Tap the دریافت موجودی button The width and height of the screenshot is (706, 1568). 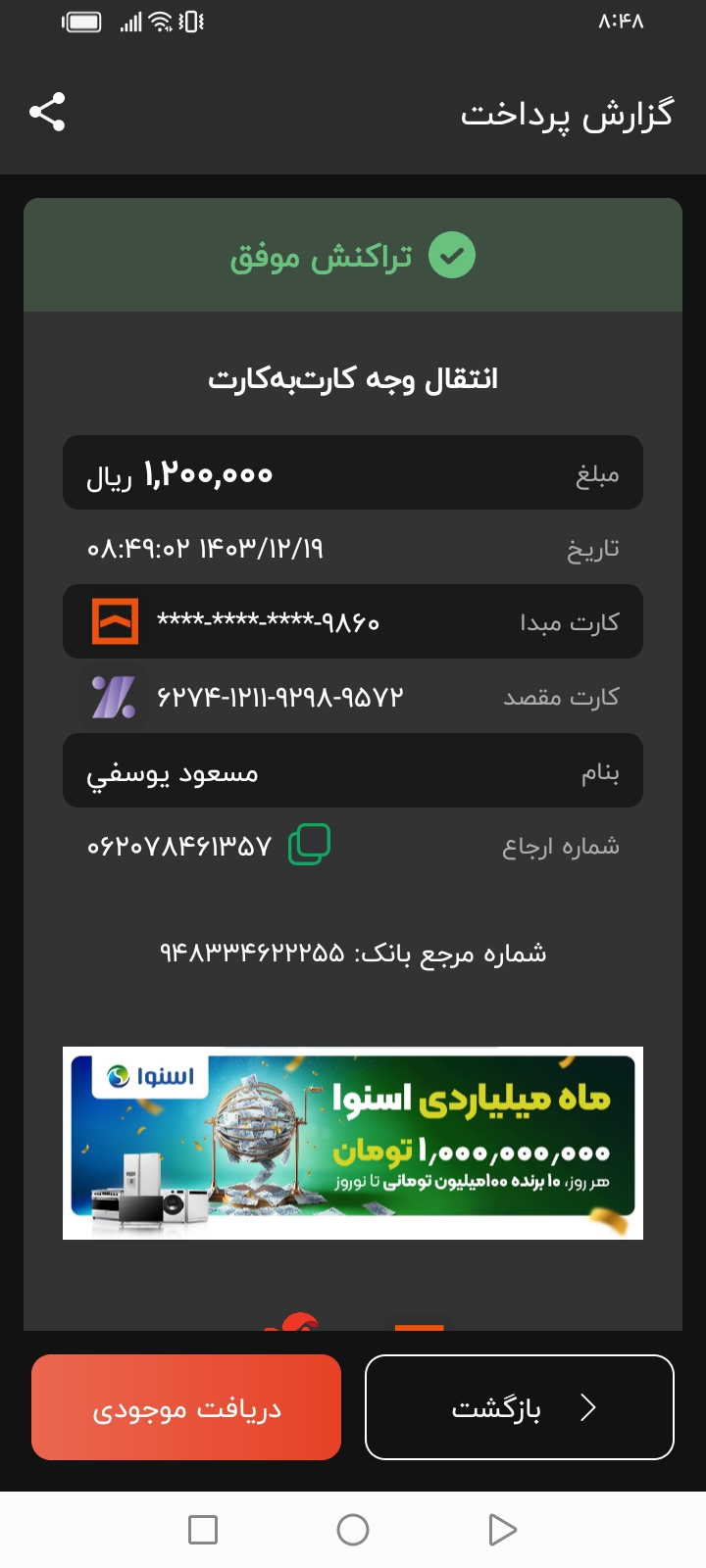click(x=186, y=1407)
